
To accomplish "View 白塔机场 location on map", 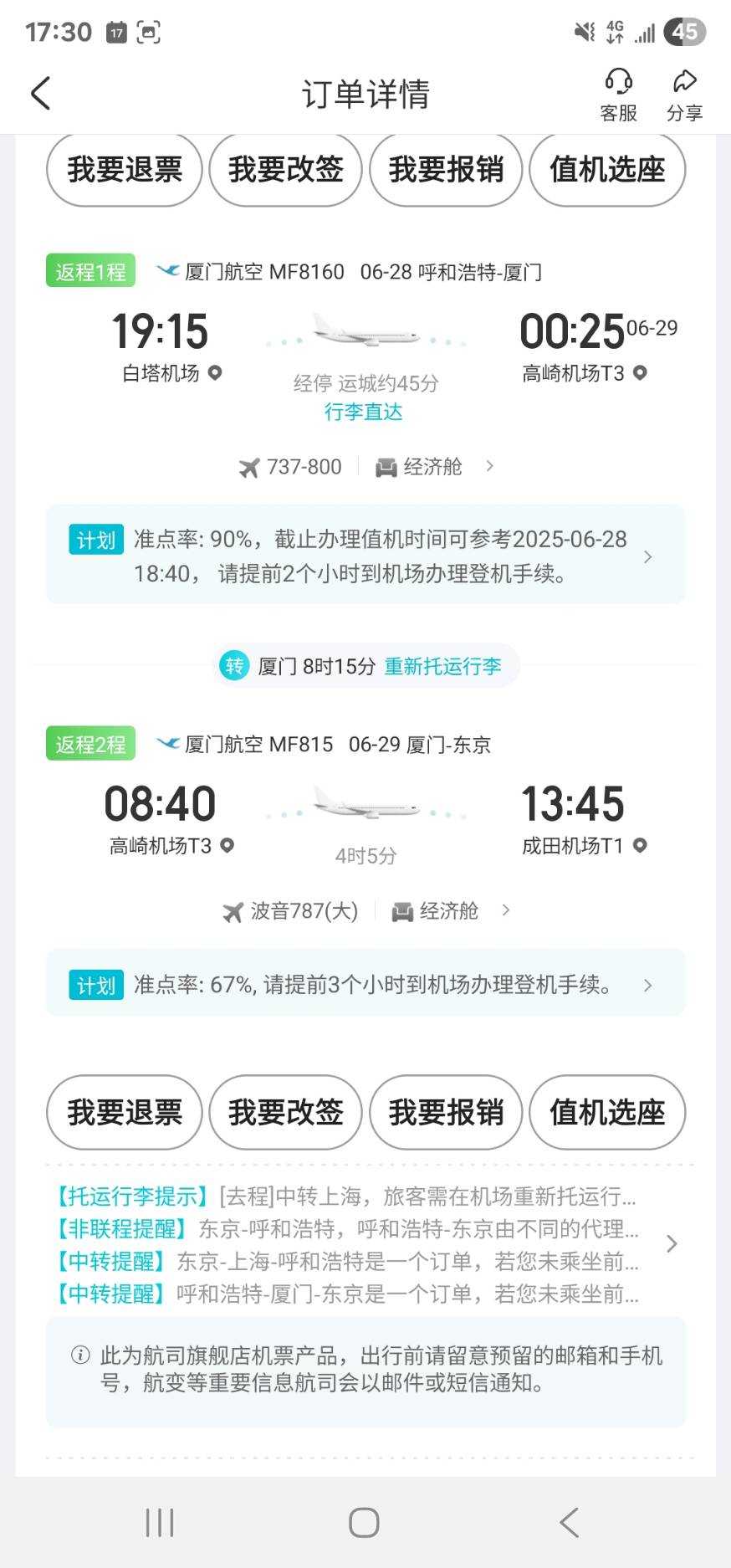I will click(x=215, y=373).
